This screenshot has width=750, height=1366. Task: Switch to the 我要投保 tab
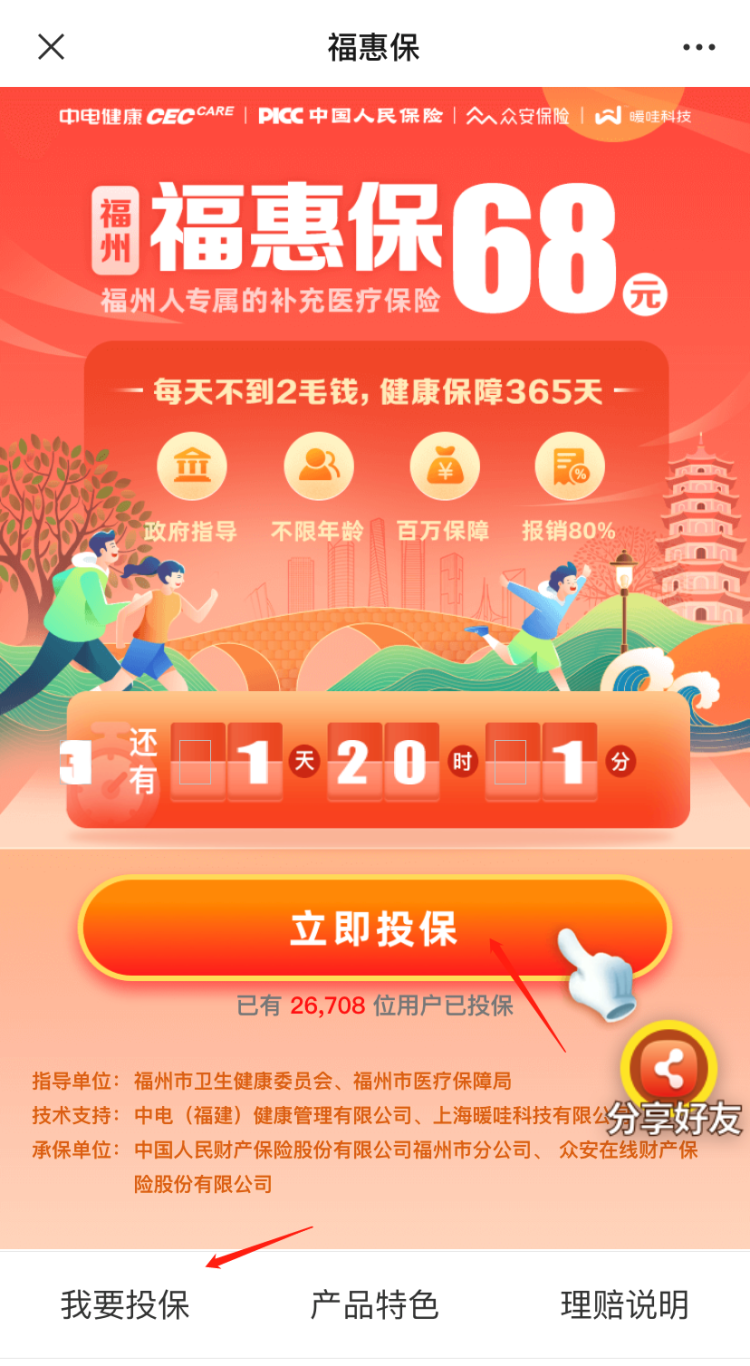click(125, 1305)
